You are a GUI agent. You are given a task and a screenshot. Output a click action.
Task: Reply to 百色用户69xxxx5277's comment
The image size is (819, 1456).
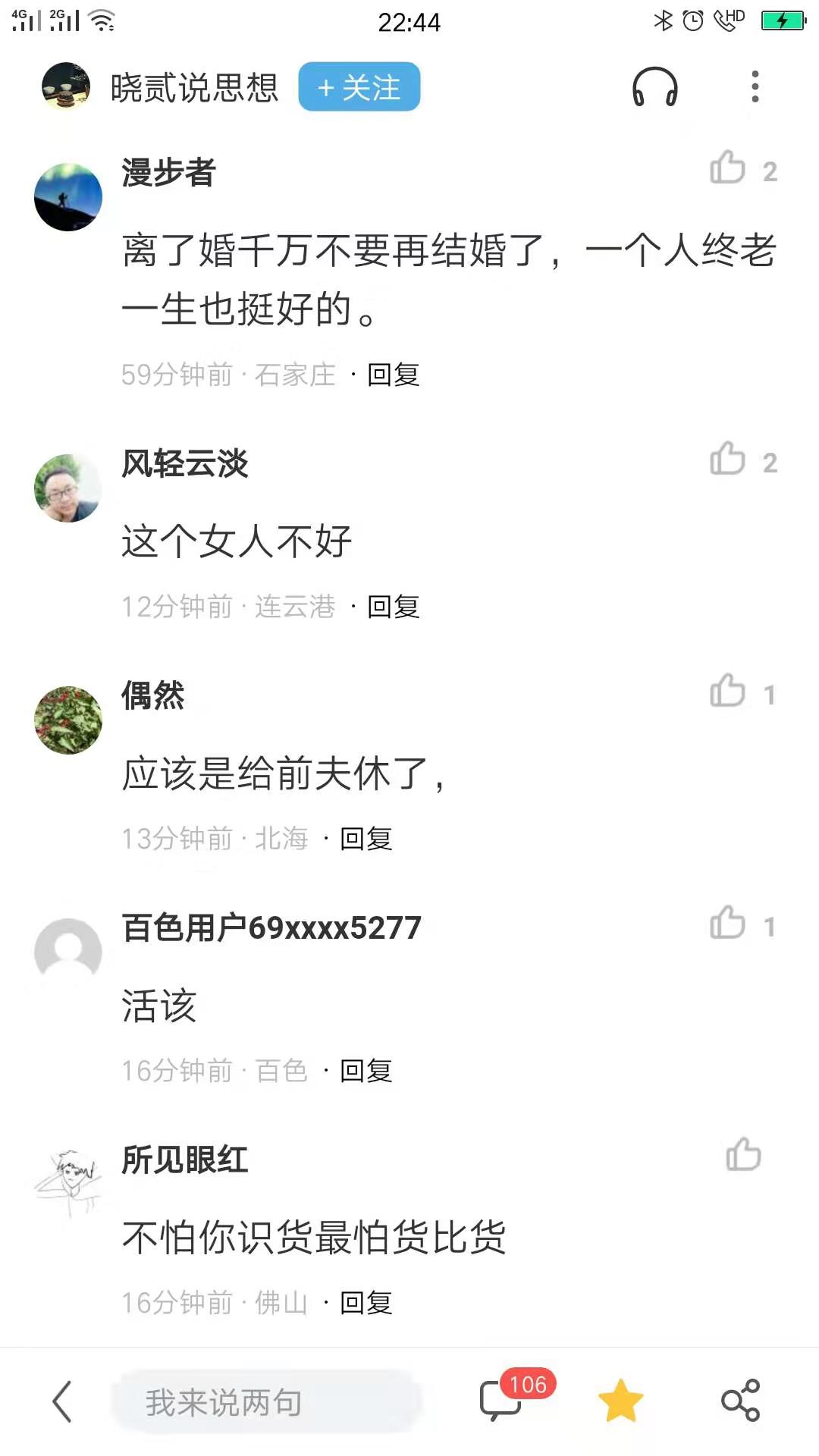[366, 1071]
